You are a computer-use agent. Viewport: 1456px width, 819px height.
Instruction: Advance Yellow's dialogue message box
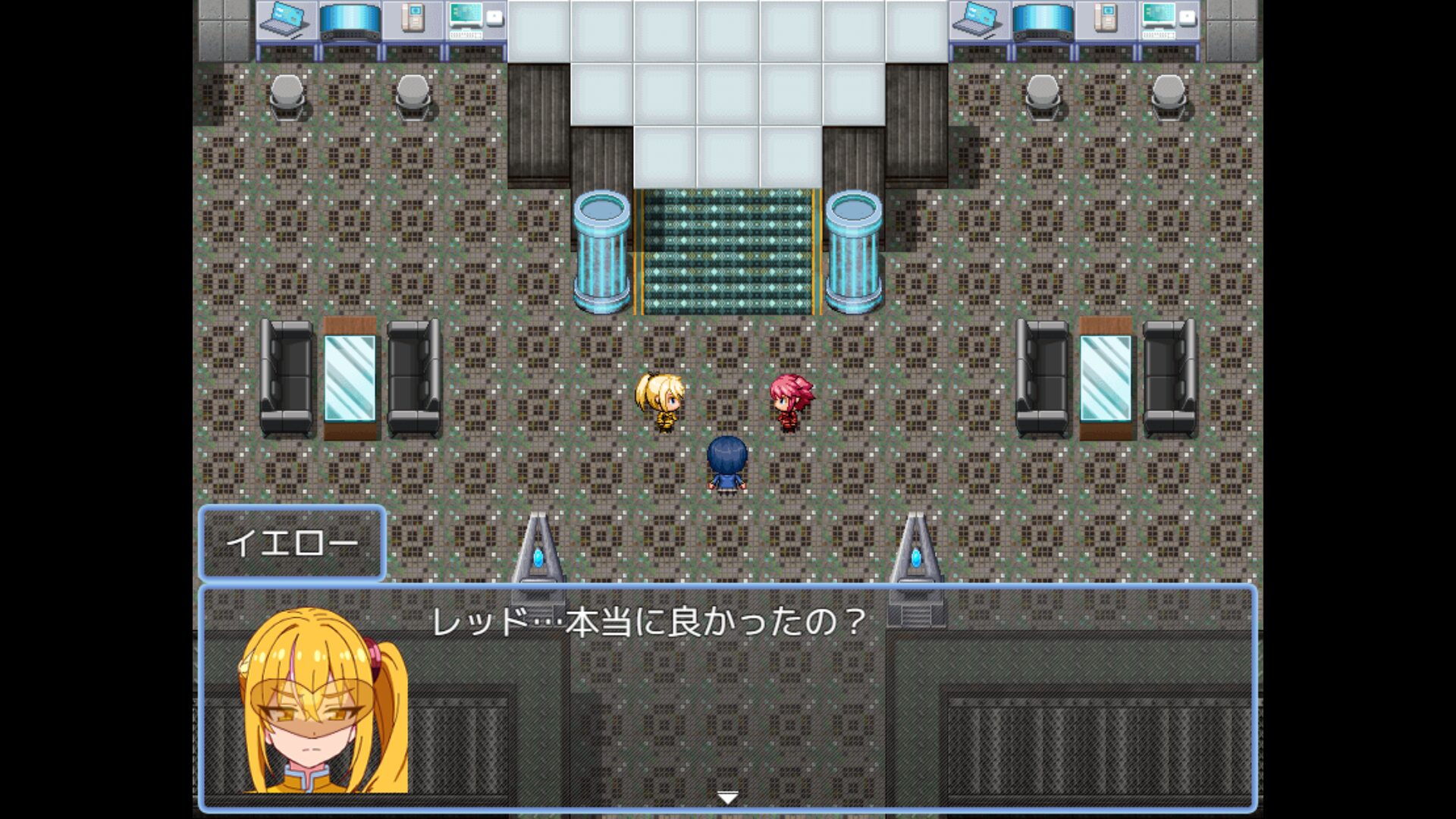[727, 797]
